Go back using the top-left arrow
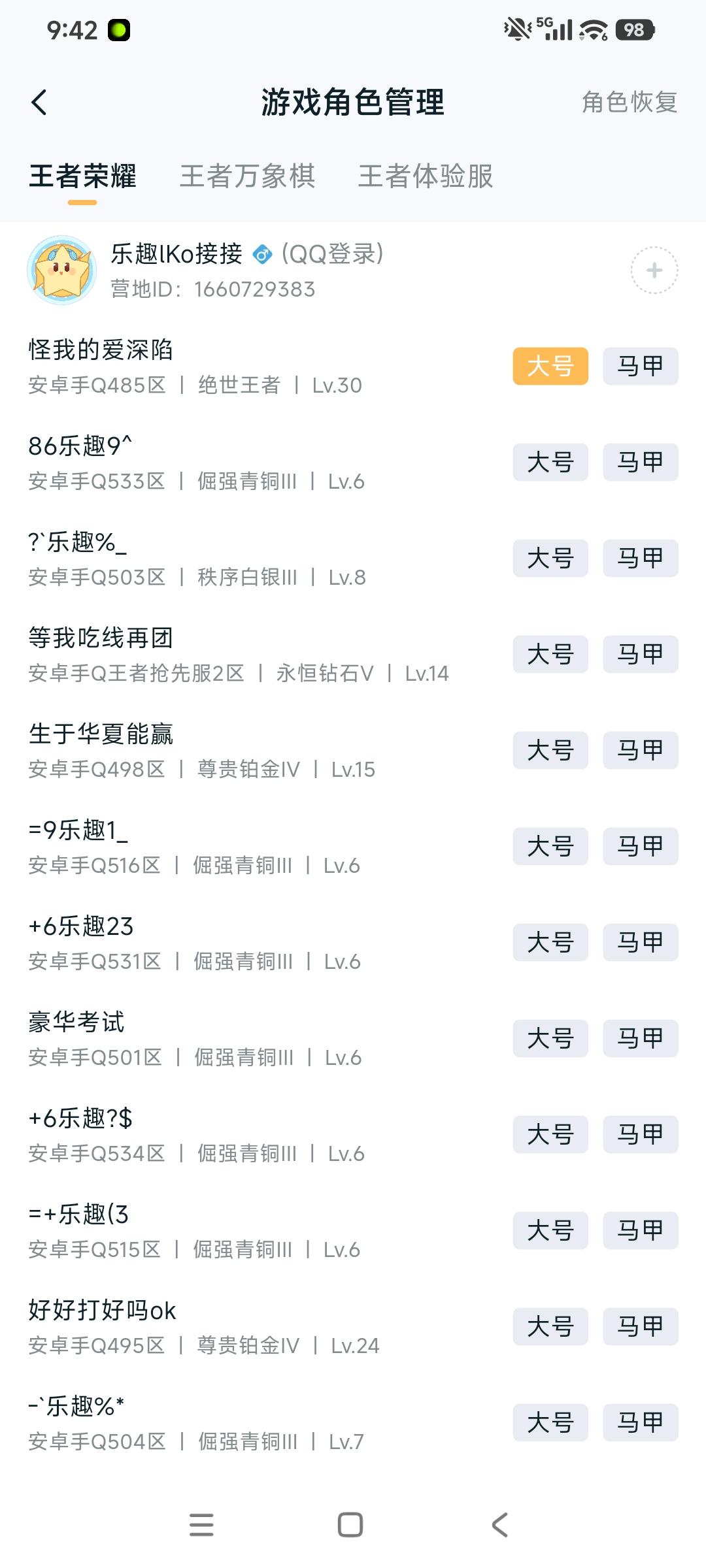The image size is (706, 1568). (x=39, y=103)
